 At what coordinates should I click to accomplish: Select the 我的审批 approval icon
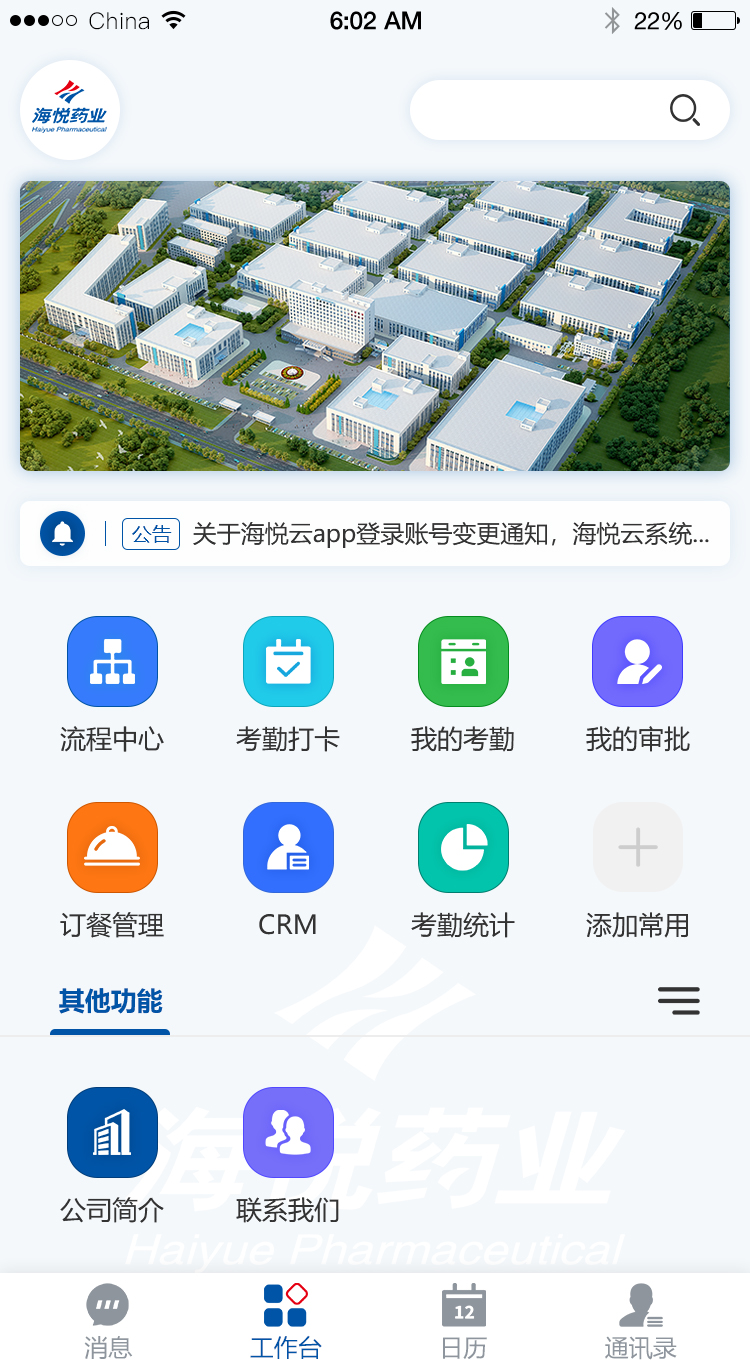pyautogui.click(x=637, y=661)
